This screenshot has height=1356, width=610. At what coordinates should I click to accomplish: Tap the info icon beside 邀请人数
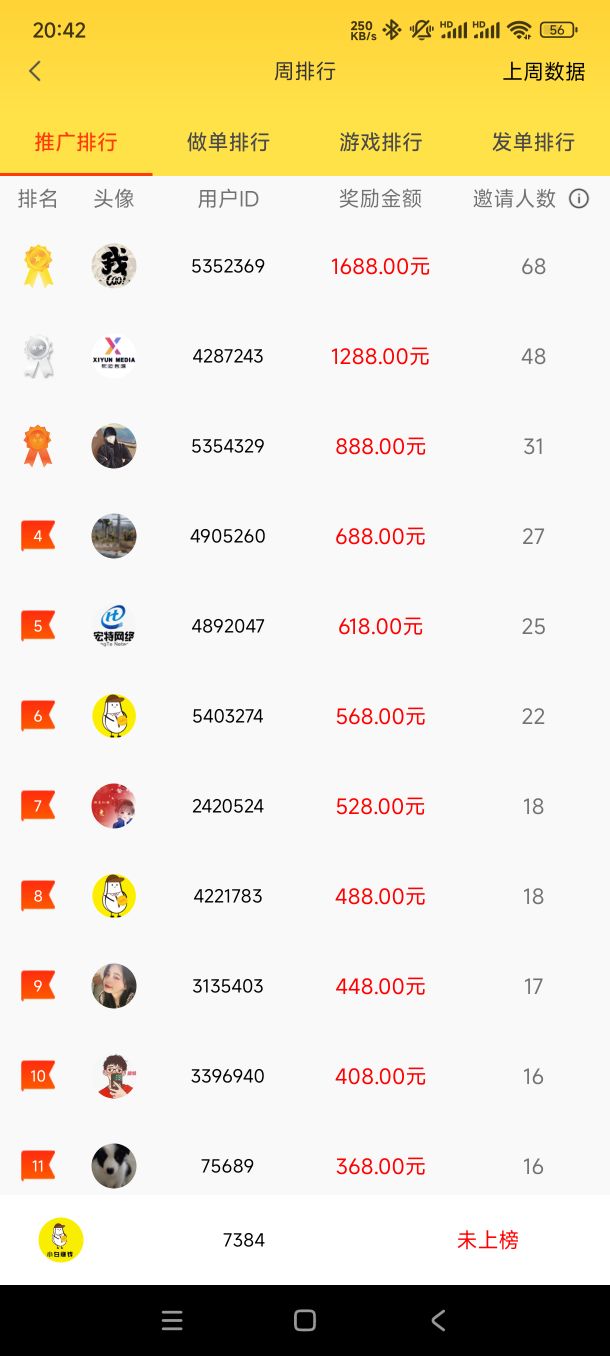pyautogui.click(x=579, y=199)
